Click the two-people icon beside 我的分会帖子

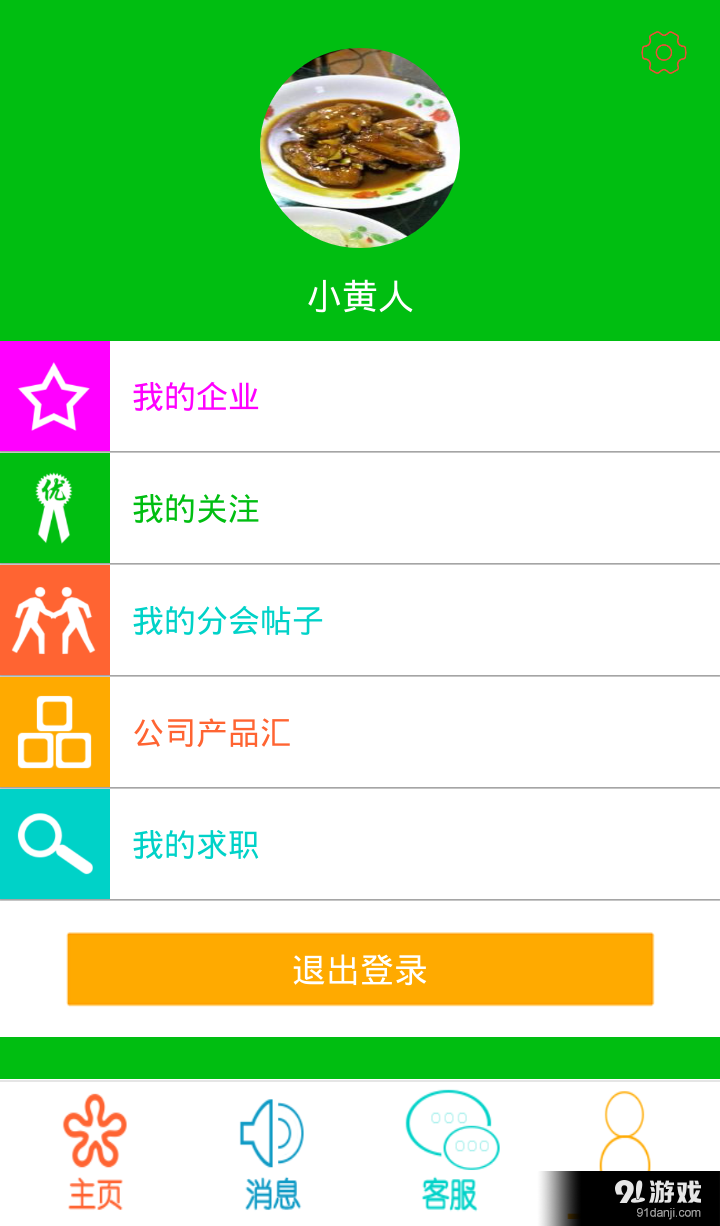tap(55, 620)
